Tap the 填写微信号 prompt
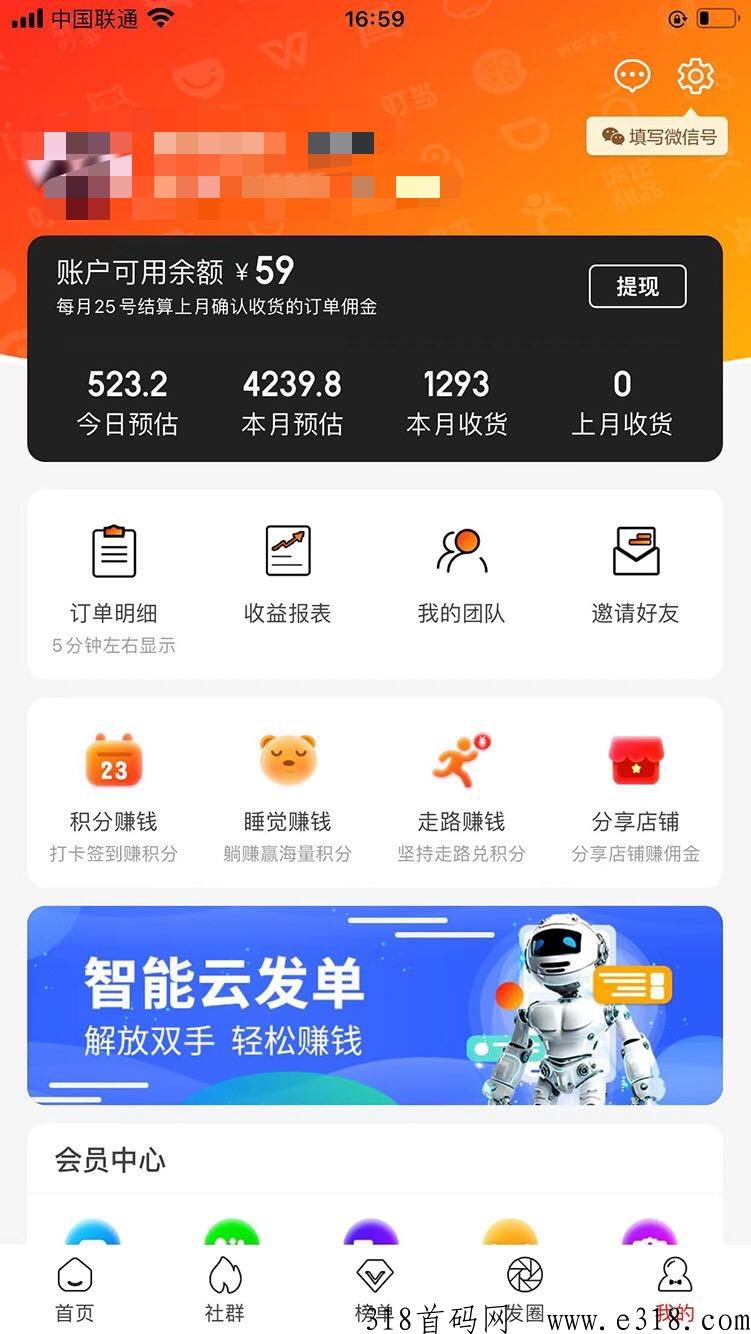Image resolution: width=751 pixels, height=1334 pixels. 660,137
